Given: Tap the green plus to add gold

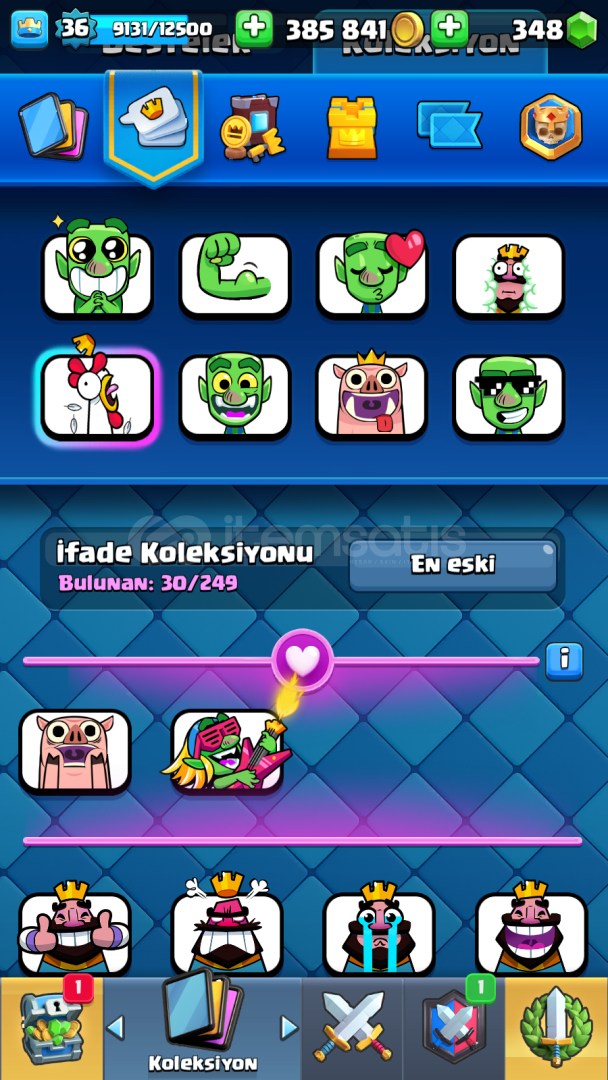Looking at the screenshot, I should pos(254,29).
